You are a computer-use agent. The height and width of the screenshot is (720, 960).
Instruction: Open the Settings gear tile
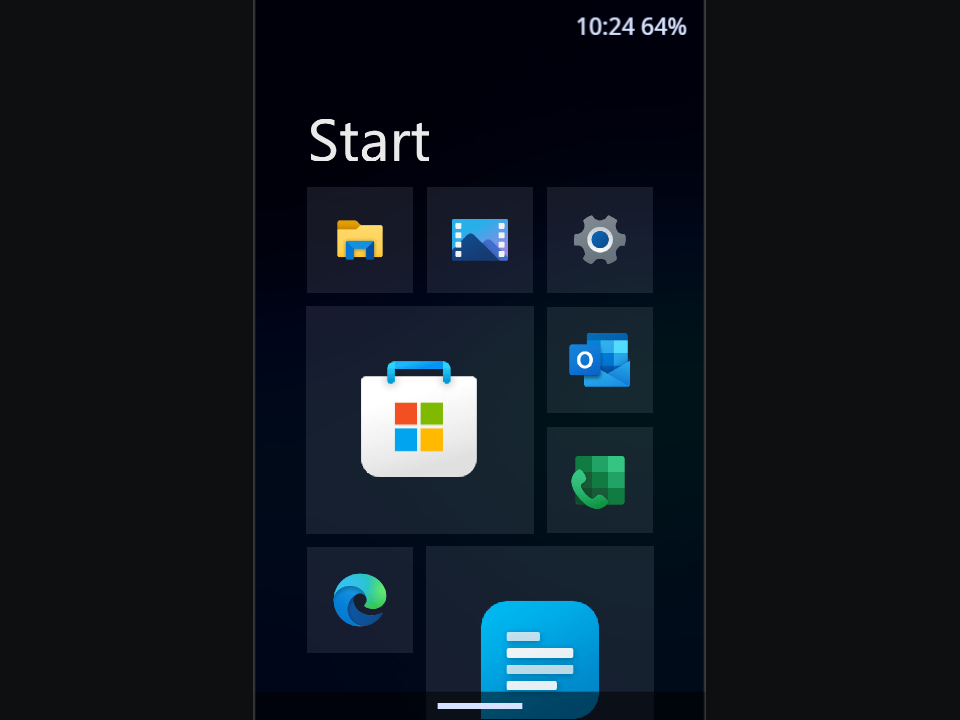pyautogui.click(x=600, y=240)
